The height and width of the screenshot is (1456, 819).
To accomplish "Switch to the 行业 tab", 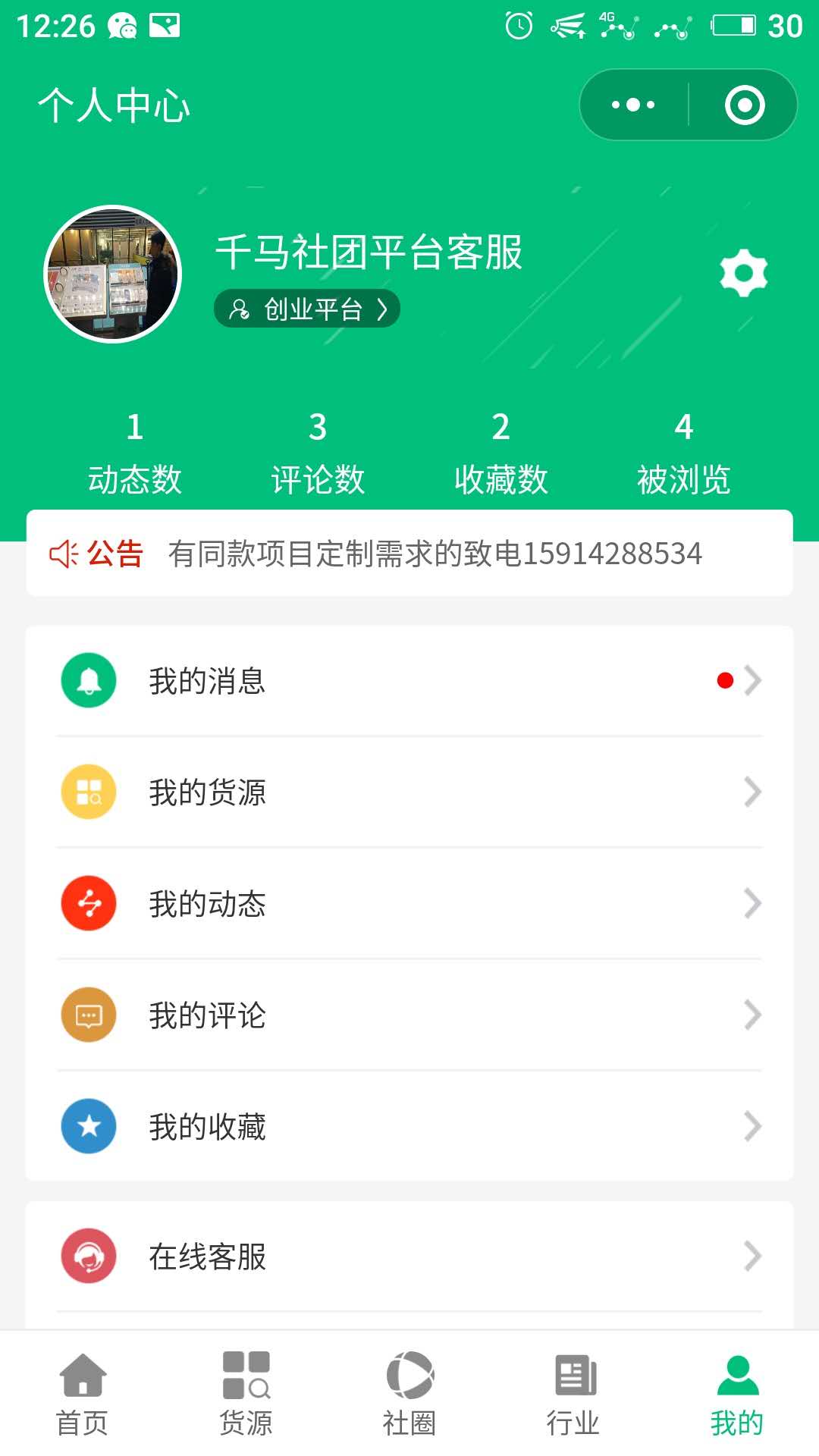I will pos(573,1394).
